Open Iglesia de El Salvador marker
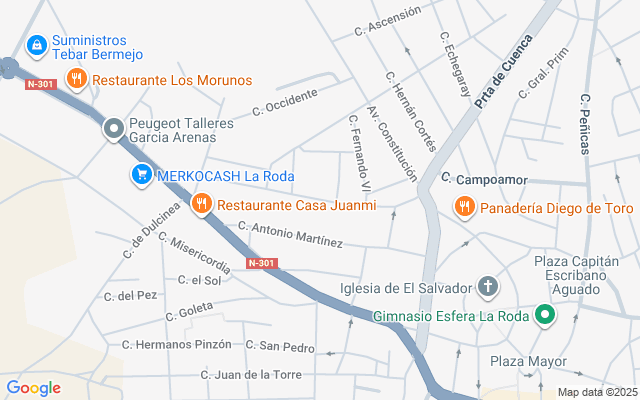The height and width of the screenshot is (400, 640). coord(487,289)
